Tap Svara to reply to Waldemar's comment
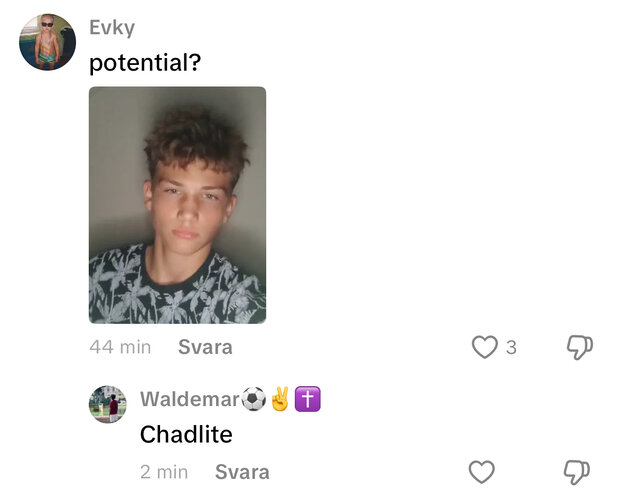 242,472
